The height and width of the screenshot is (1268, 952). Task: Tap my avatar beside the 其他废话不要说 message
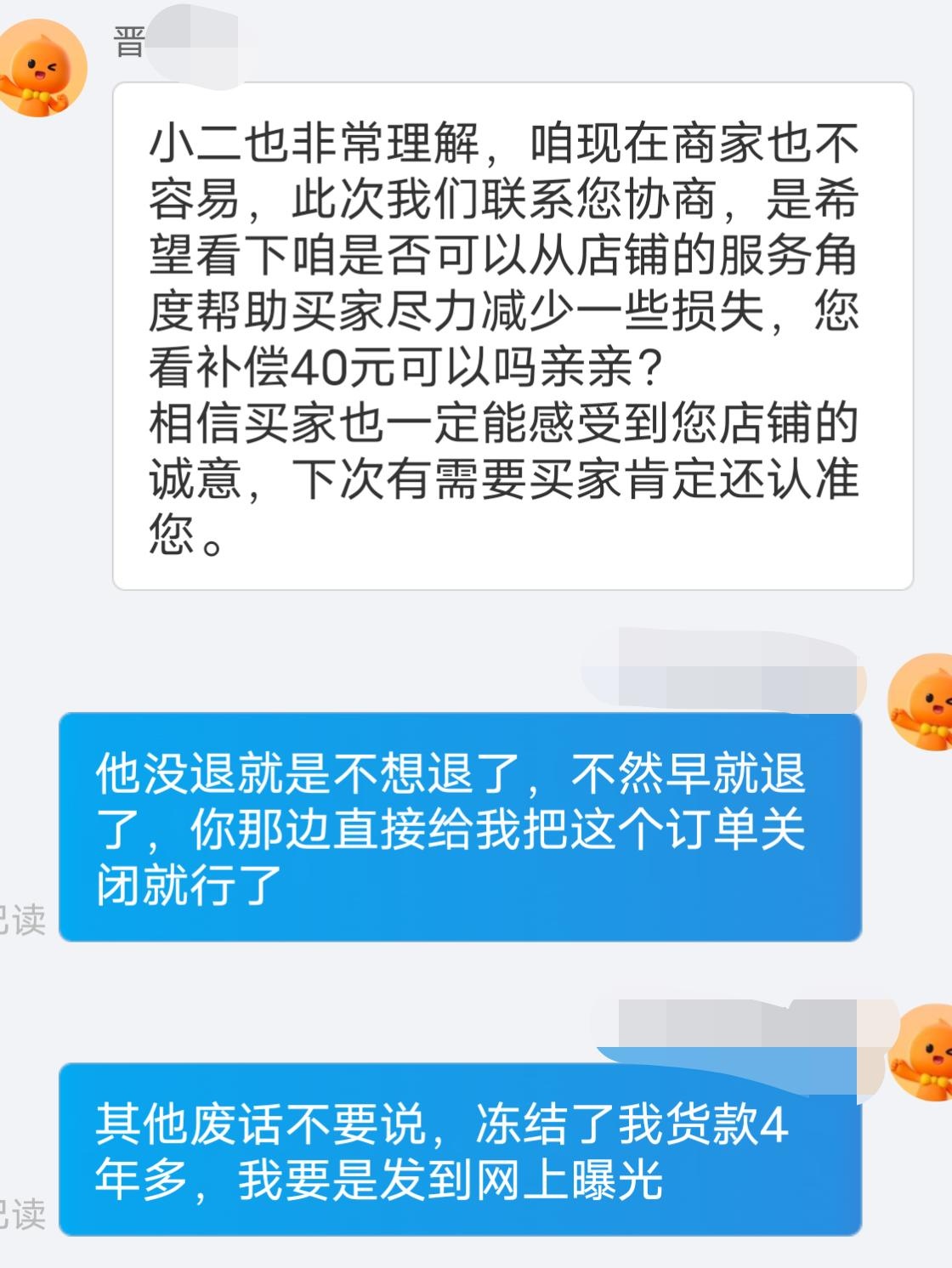click(922, 1052)
